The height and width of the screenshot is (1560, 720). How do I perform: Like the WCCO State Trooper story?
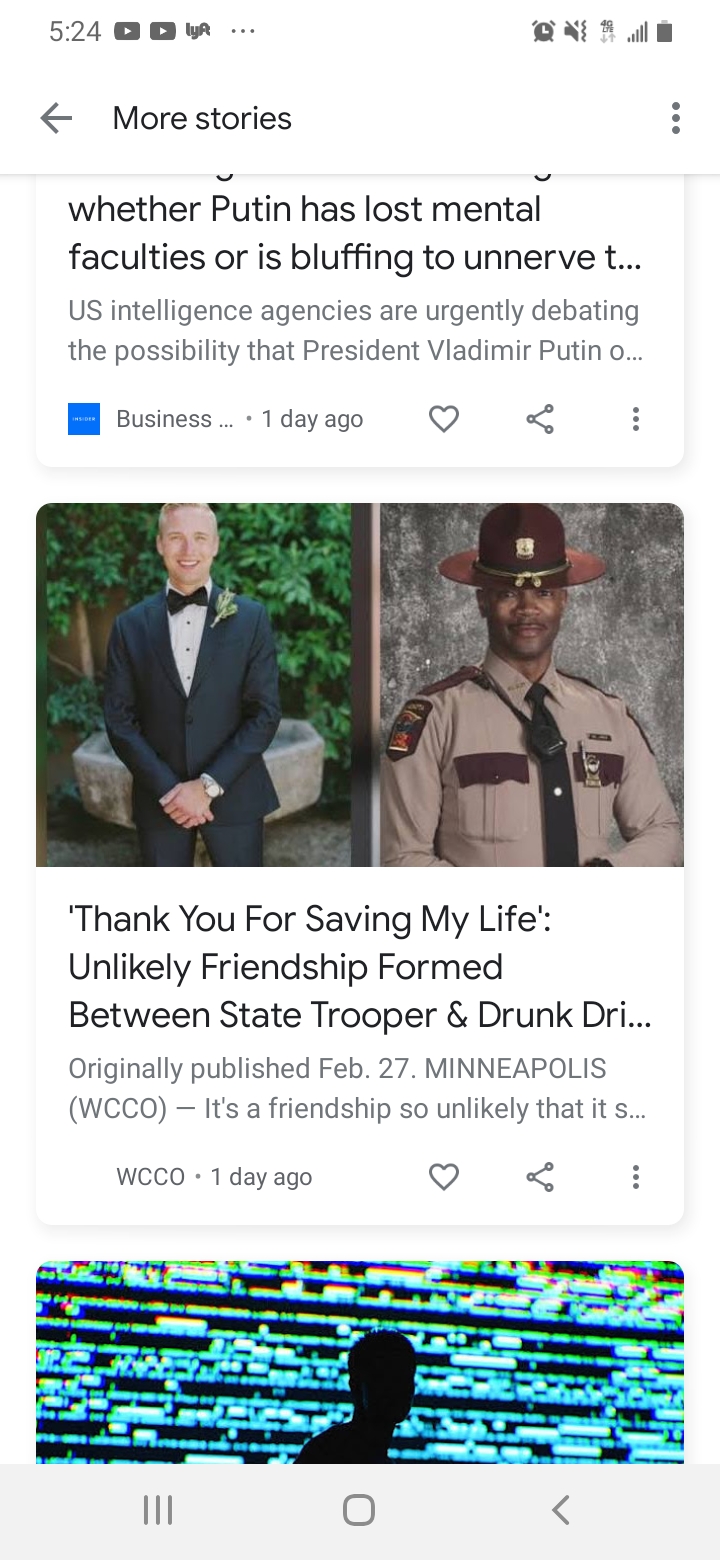coord(444,1177)
